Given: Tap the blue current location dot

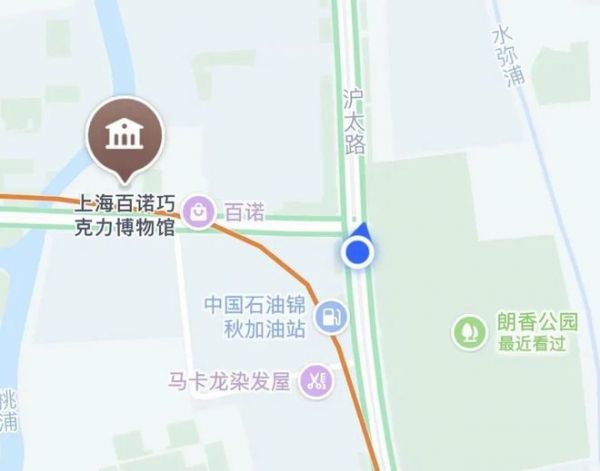Looking at the screenshot, I should (358, 253).
